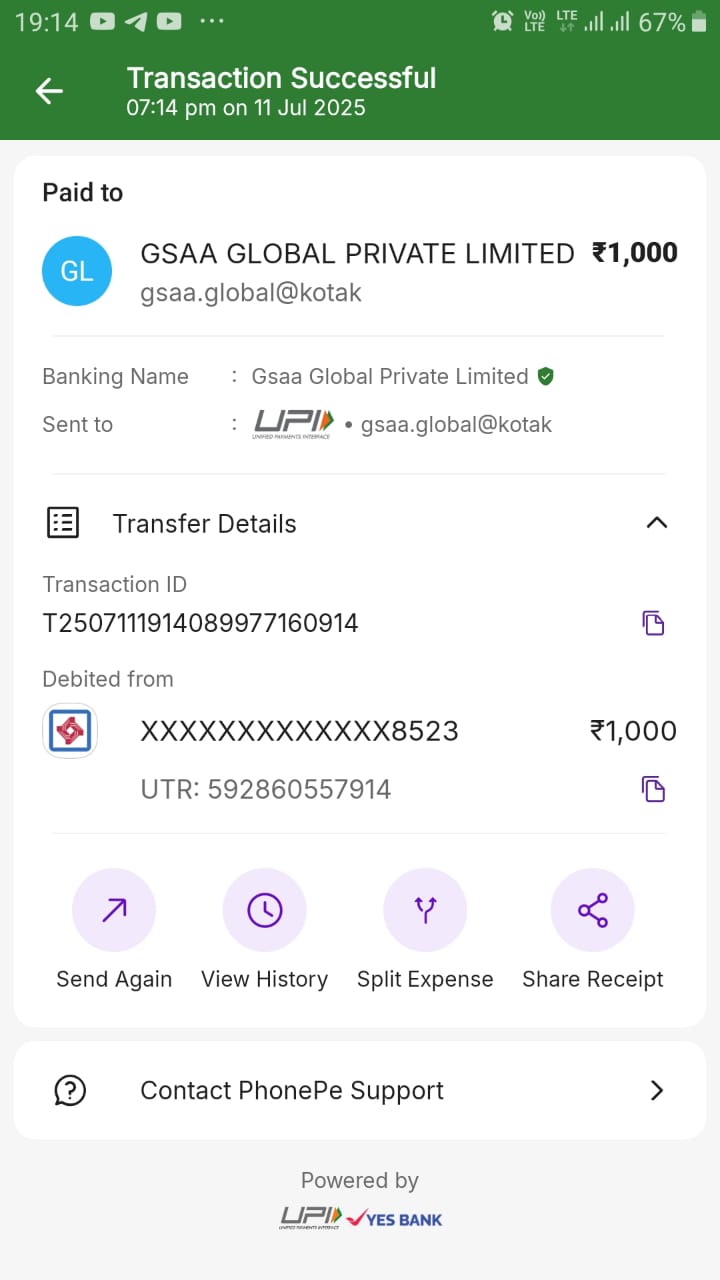Image resolution: width=720 pixels, height=1280 pixels.
Task: Go back using the header arrow
Action: tap(49, 91)
